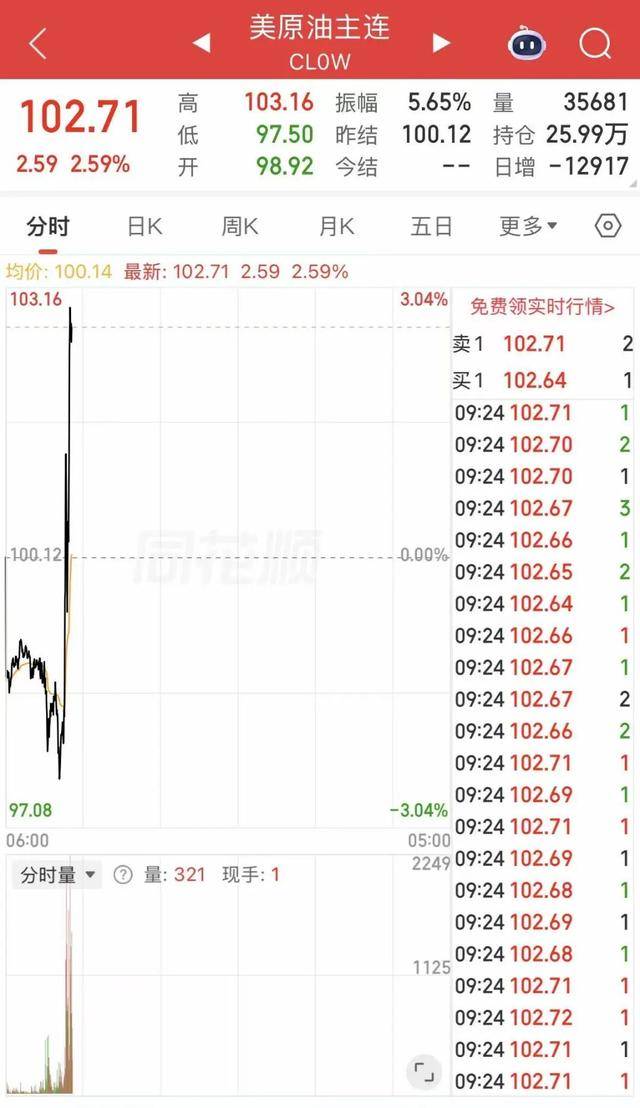Expand the 更多 chart options dropdown

pyautogui.click(x=528, y=226)
